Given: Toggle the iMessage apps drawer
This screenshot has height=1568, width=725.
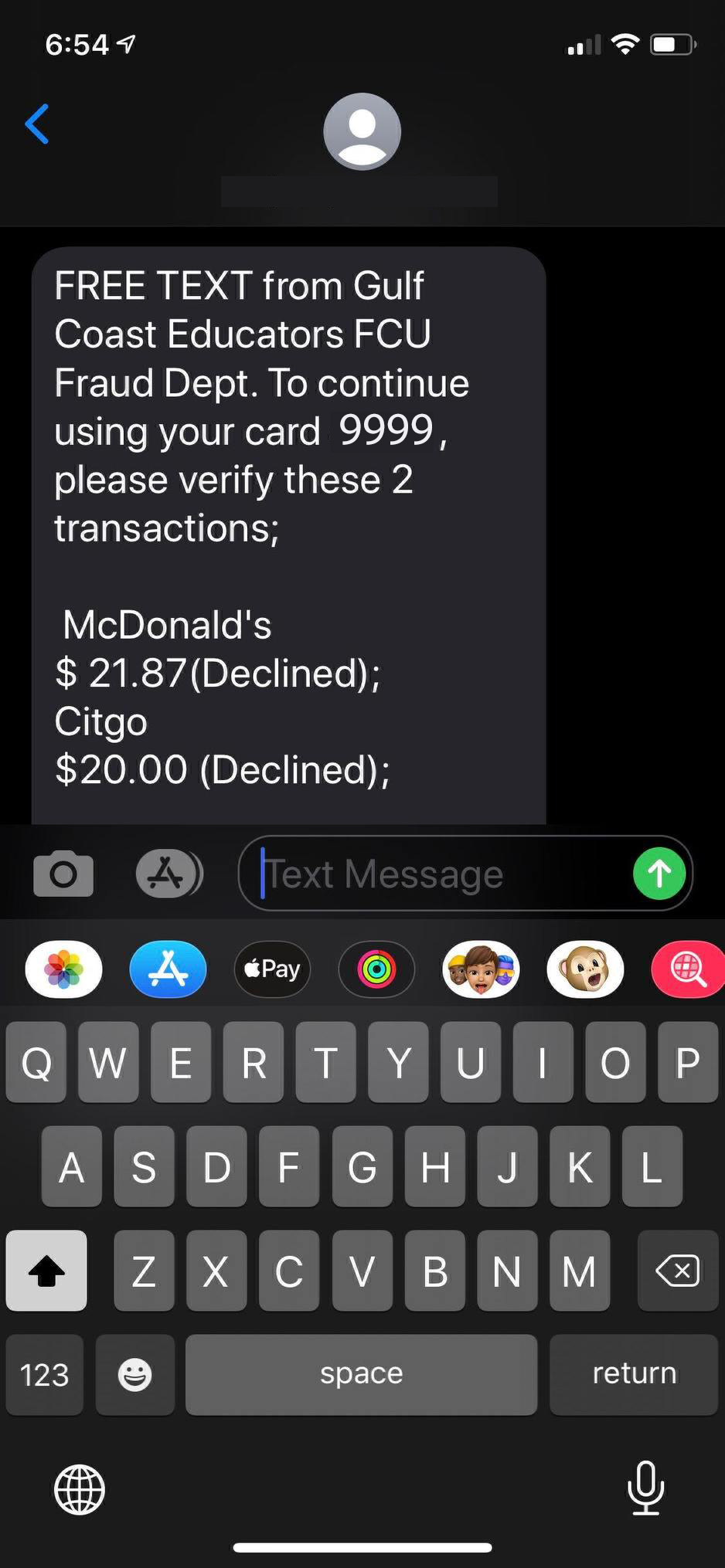Looking at the screenshot, I should tap(168, 874).
